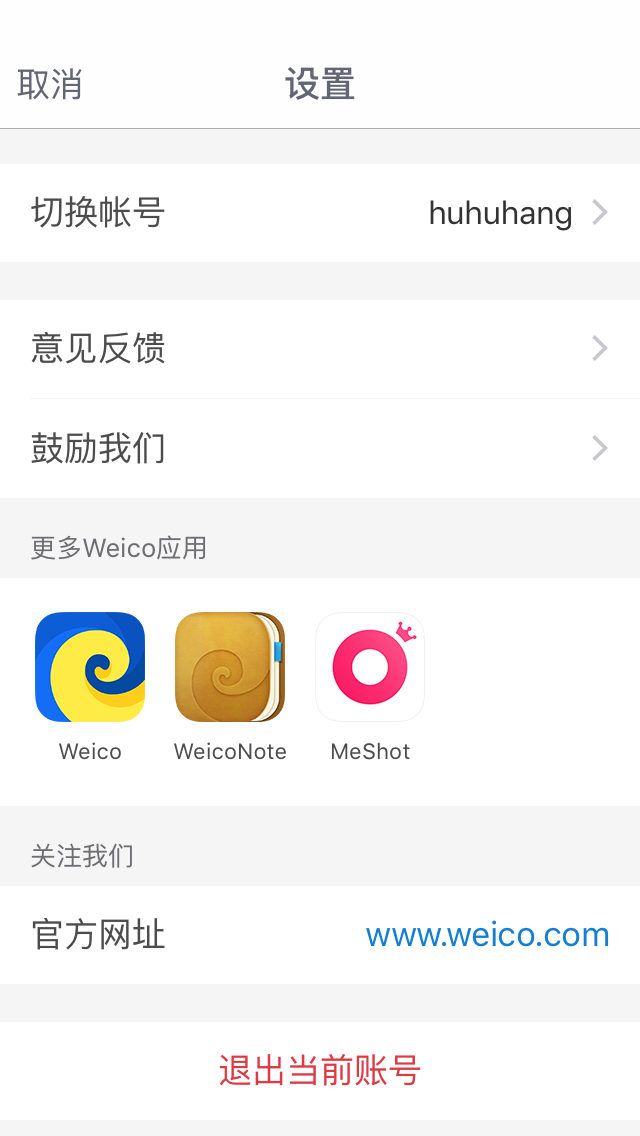This screenshot has height=1136, width=640.
Task: Open the 鼓励我们 row
Action: coord(320,449)
